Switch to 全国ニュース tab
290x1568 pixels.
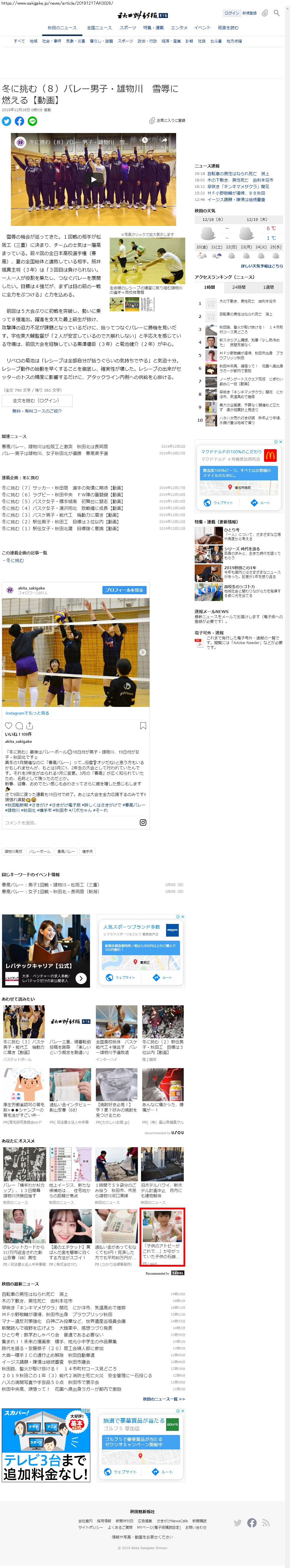(x=99, y=27)
